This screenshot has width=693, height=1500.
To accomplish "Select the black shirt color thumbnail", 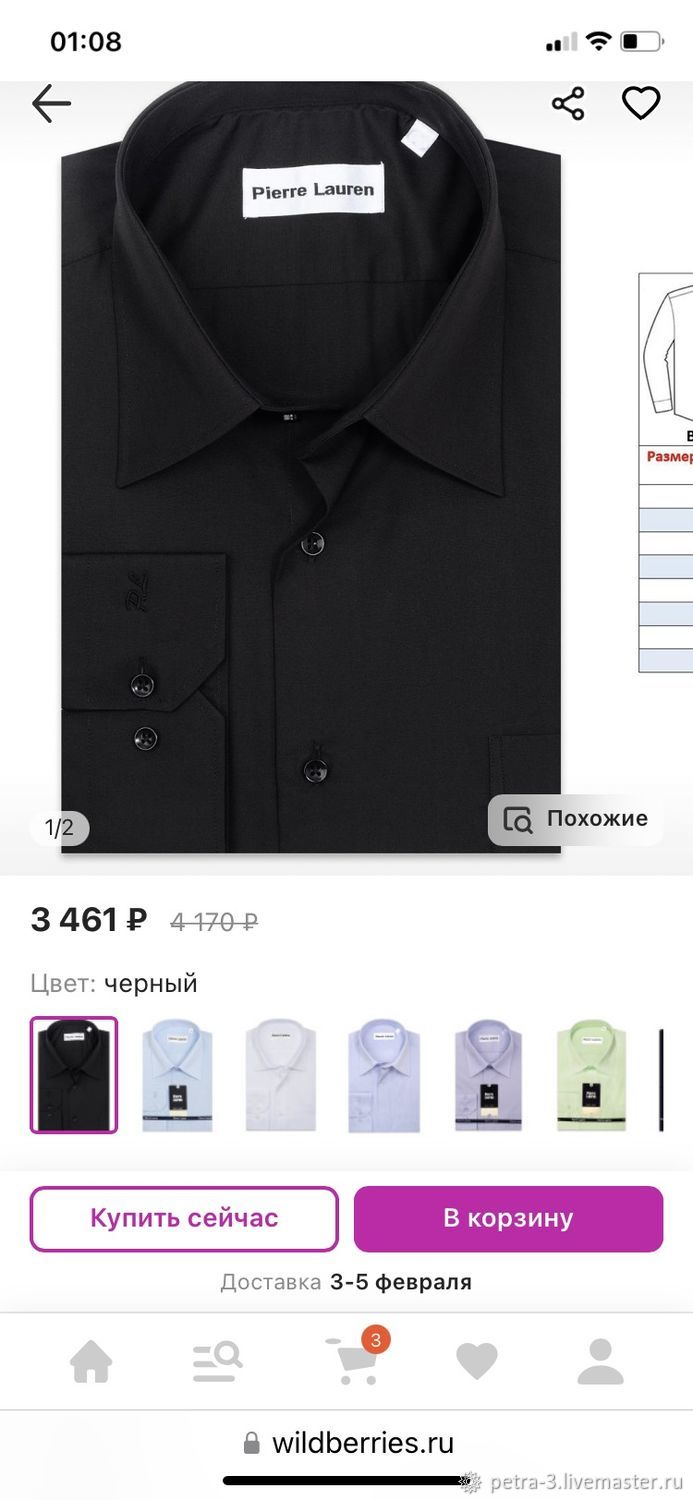I will coord(74,1075).
